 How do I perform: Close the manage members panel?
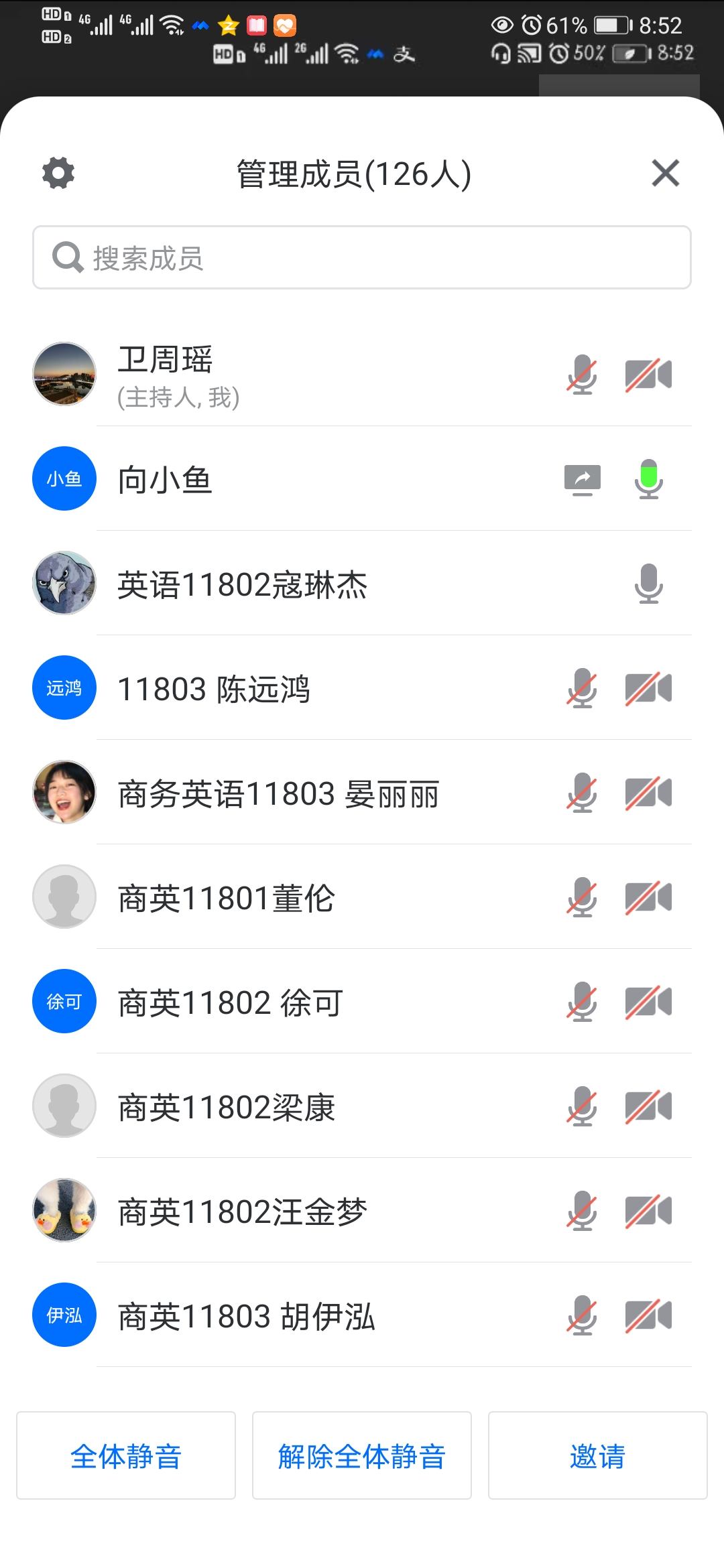[x=665, y=174]
